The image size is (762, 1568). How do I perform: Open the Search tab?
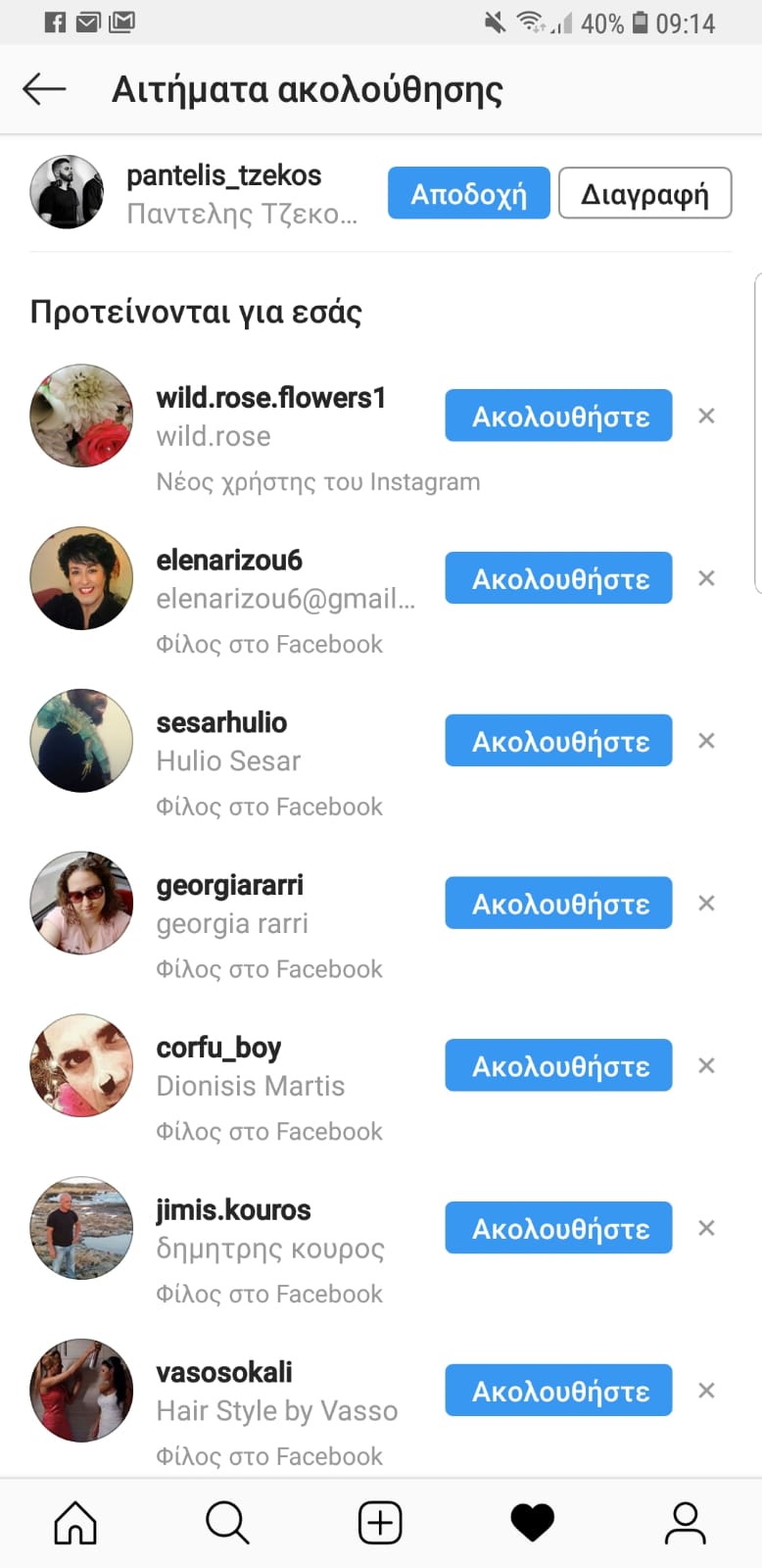[227, 1523]
